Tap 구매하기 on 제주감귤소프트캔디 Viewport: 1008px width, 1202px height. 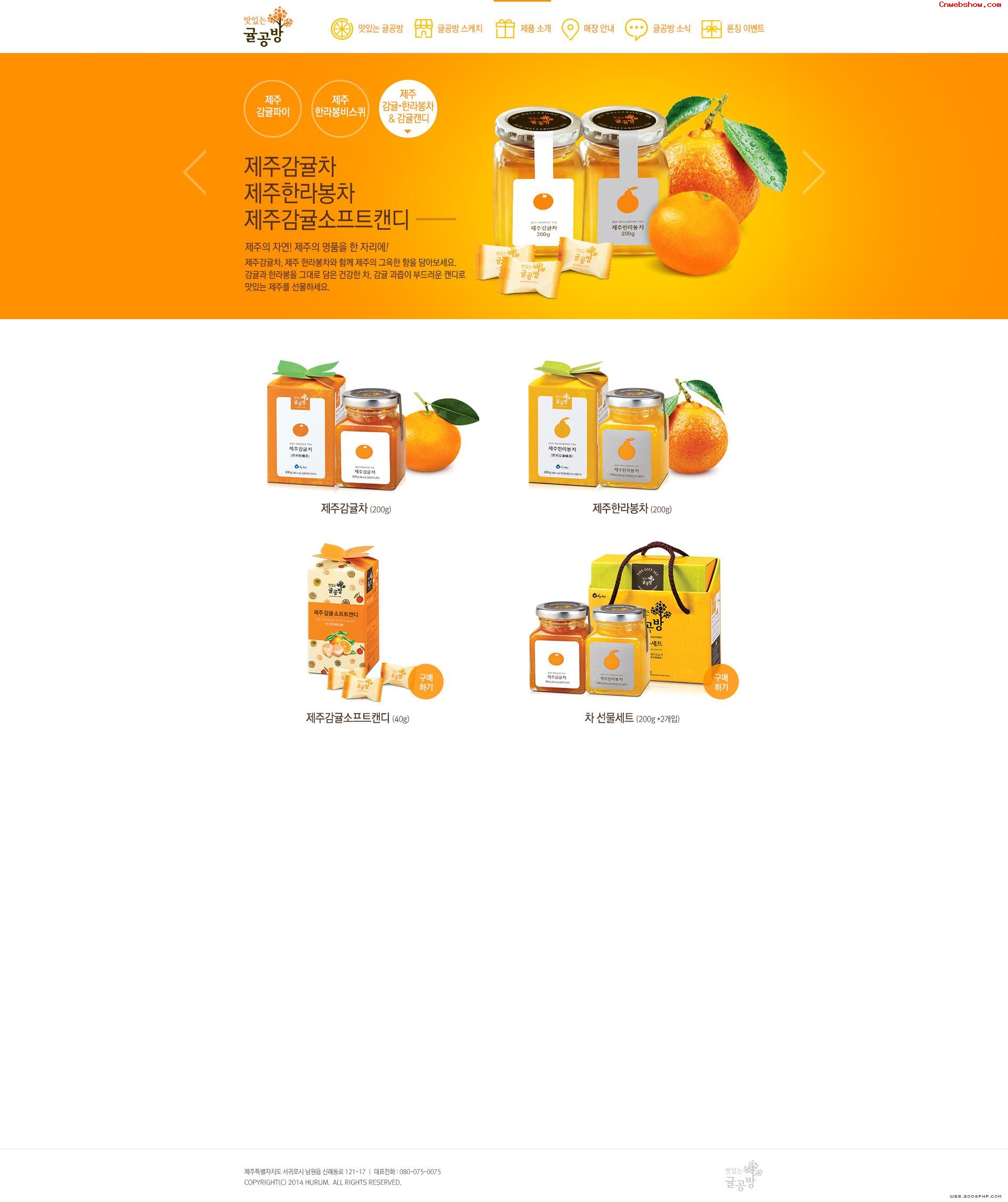point(426,681)
